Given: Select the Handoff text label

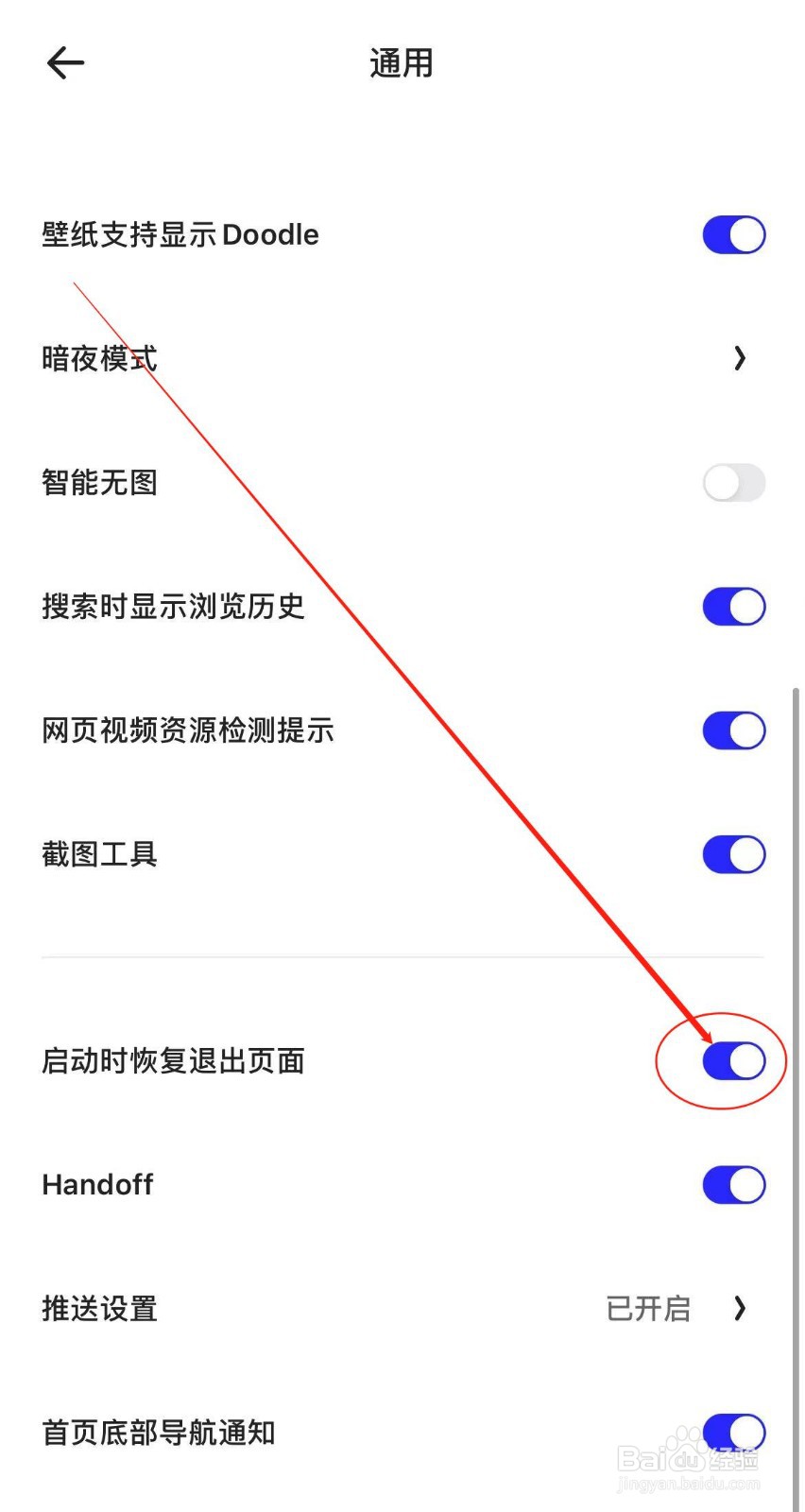Looking at the screenshot, I should point(97,1184).
